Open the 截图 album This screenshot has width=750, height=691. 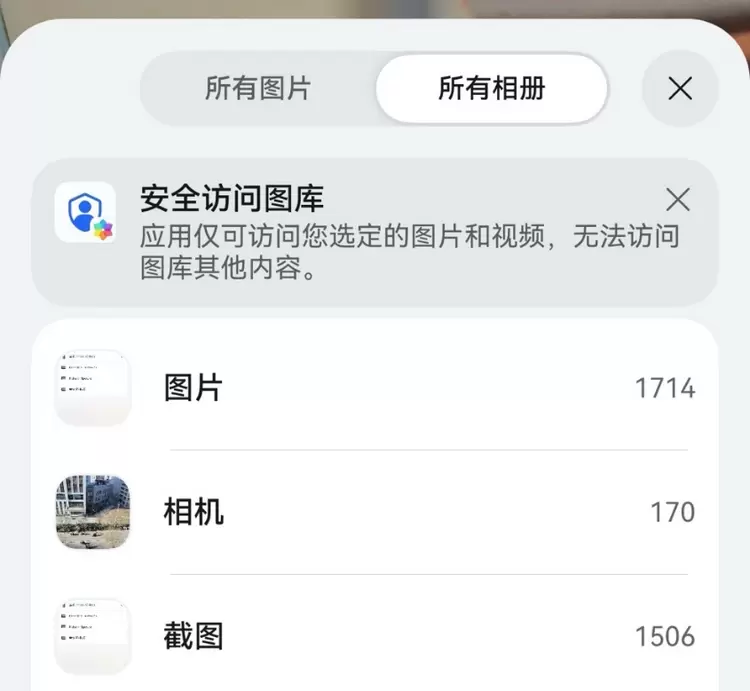tap(375, 636)
